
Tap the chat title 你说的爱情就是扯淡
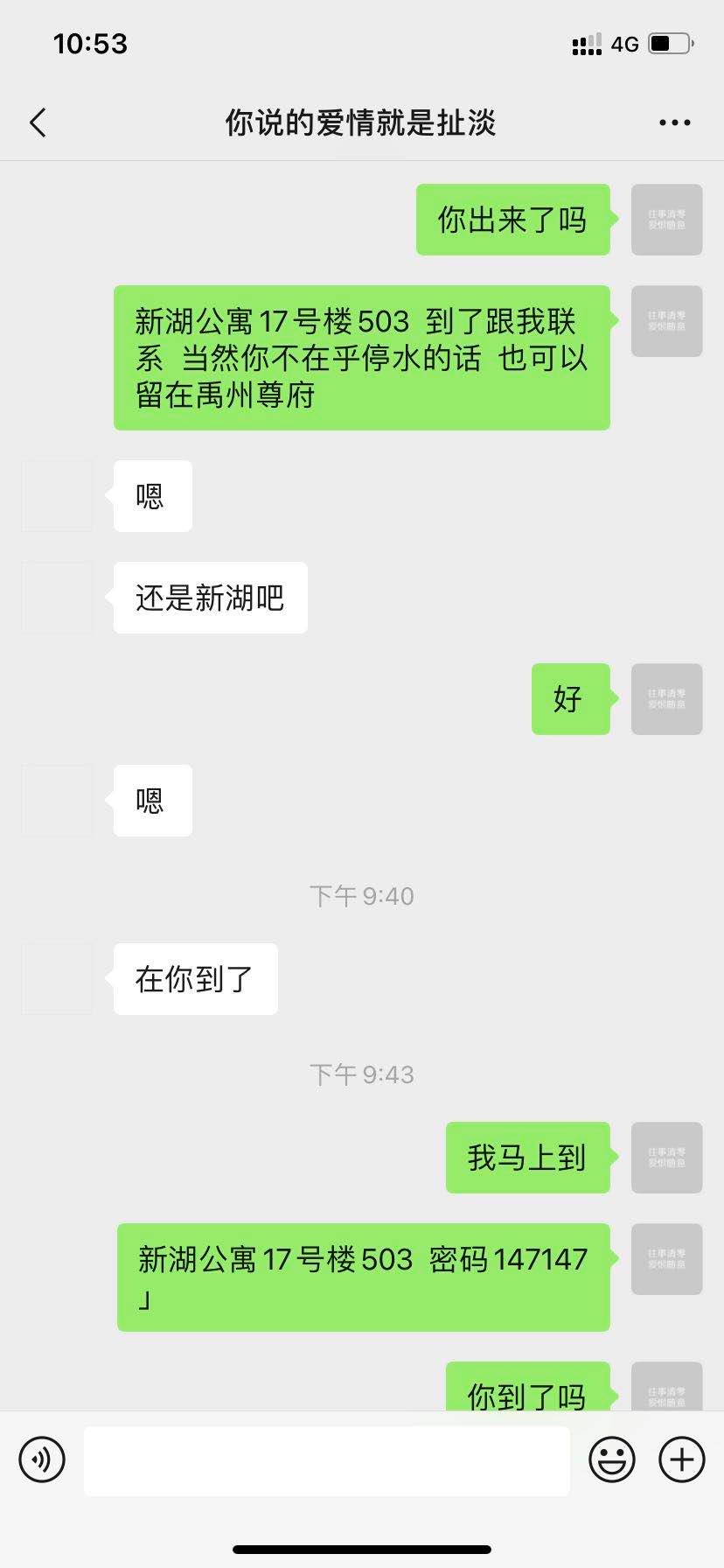coord(362,122)
